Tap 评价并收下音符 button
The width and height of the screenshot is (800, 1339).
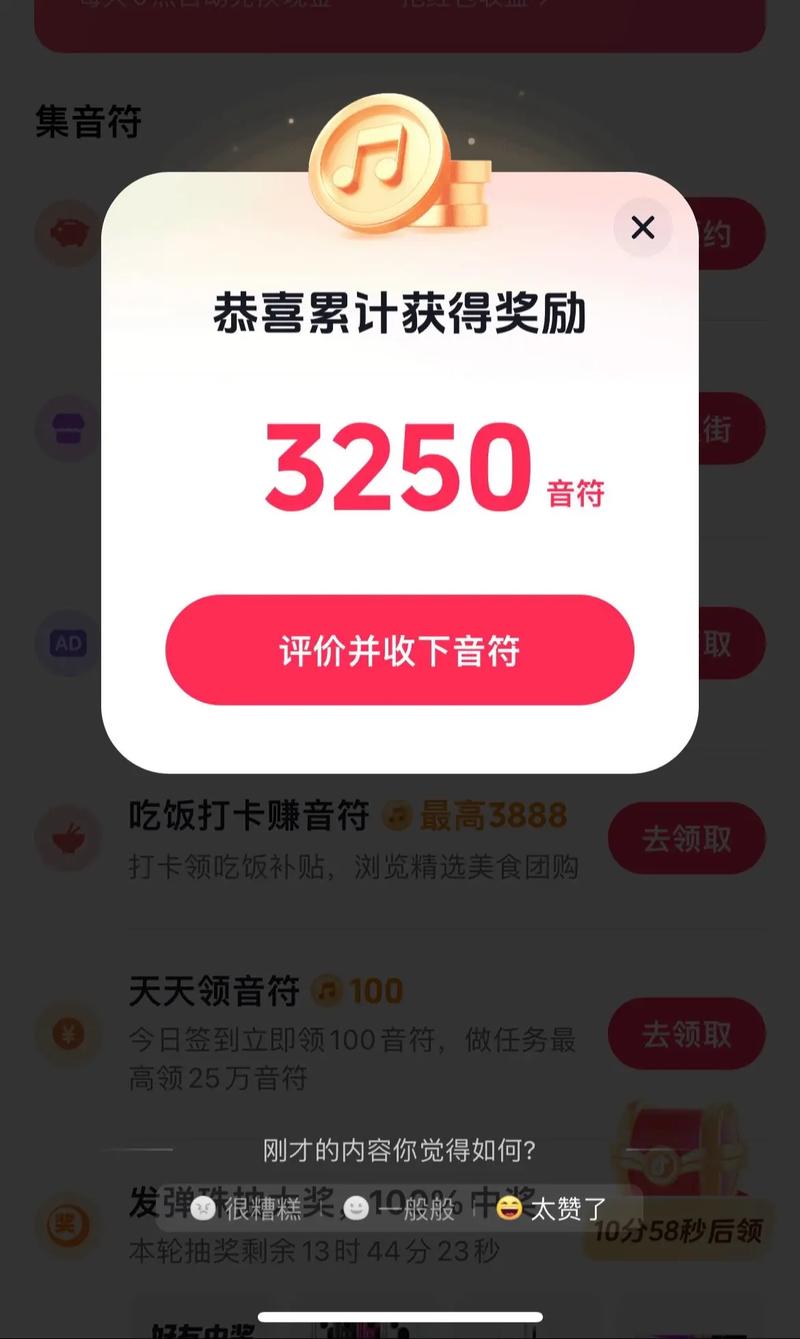(399, 651)
